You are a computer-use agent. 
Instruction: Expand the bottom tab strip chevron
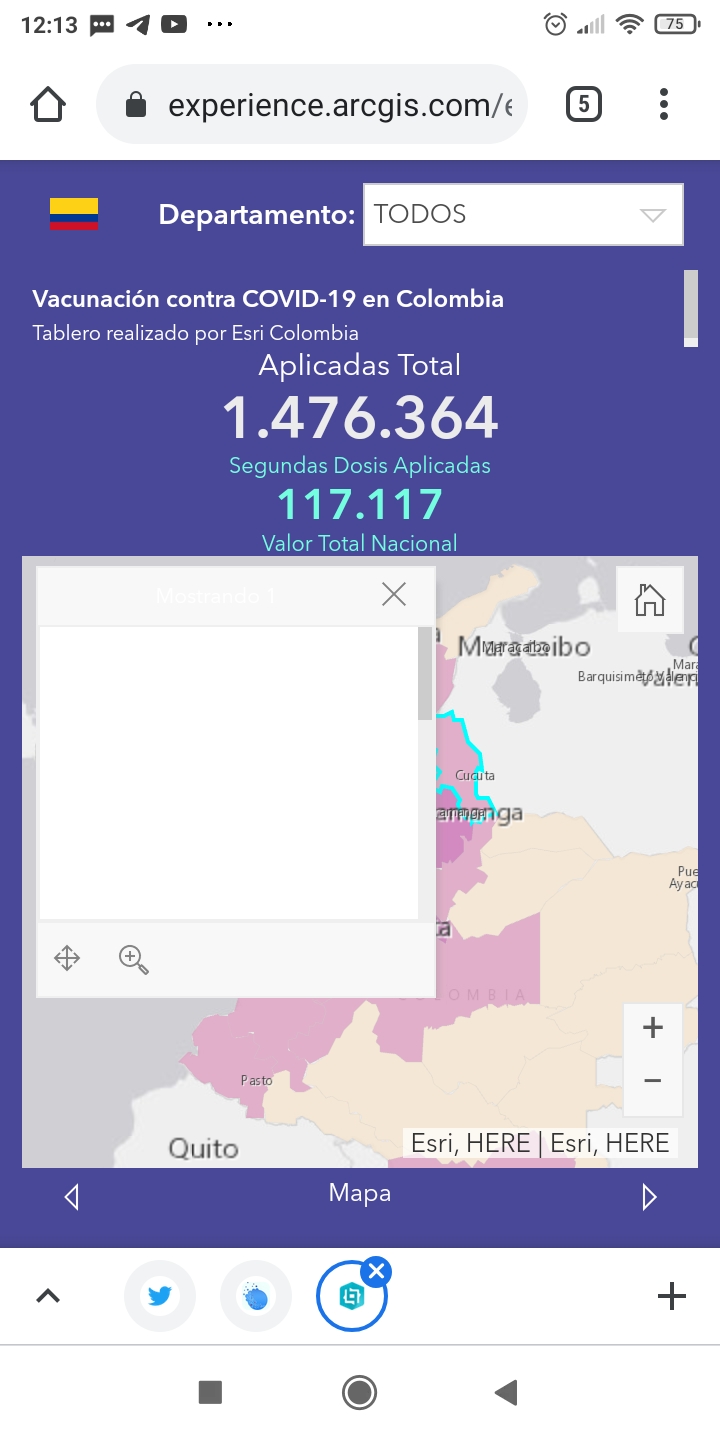click(x=48, y=1296)
